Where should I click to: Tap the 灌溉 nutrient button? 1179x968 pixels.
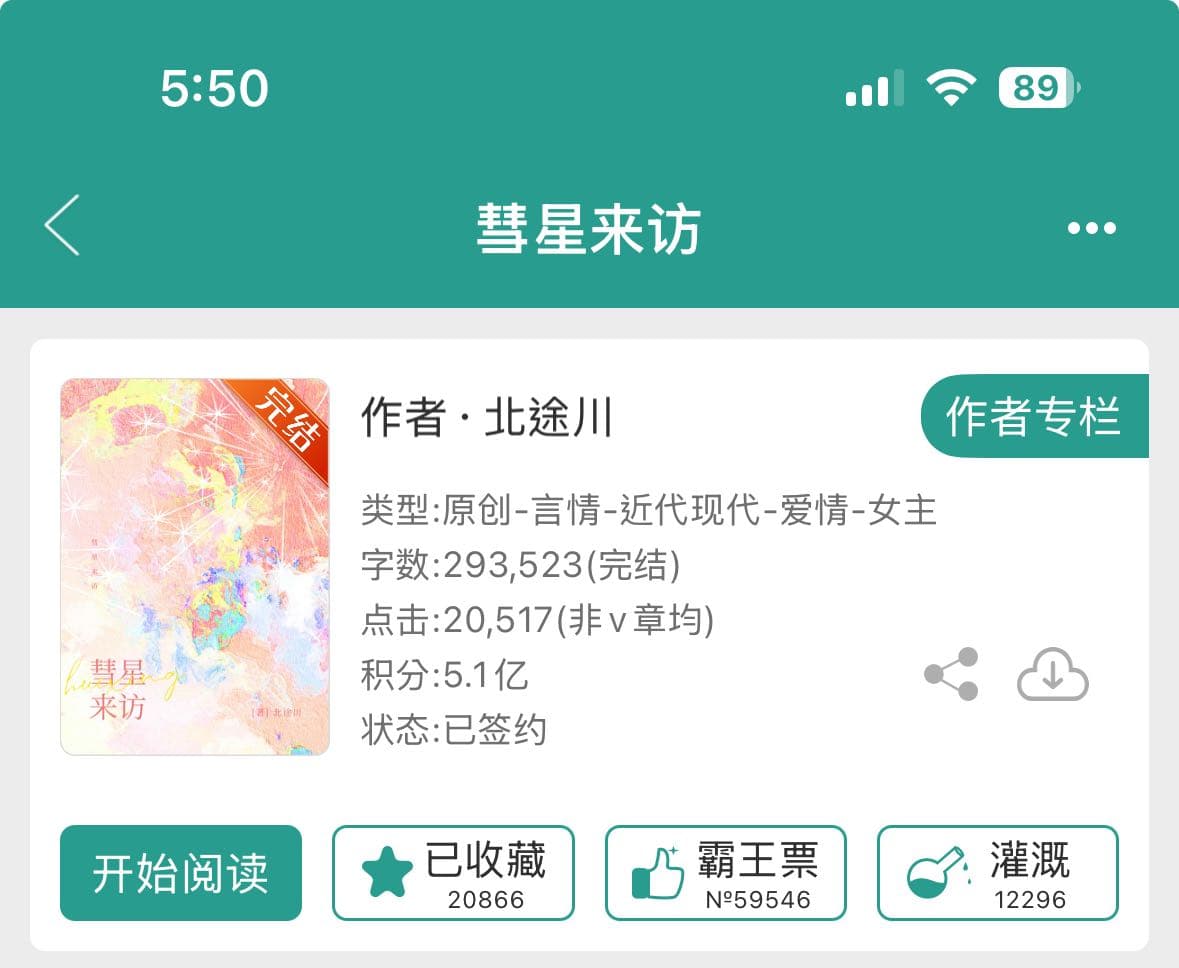pyautogui.click(x=997, y=872)
